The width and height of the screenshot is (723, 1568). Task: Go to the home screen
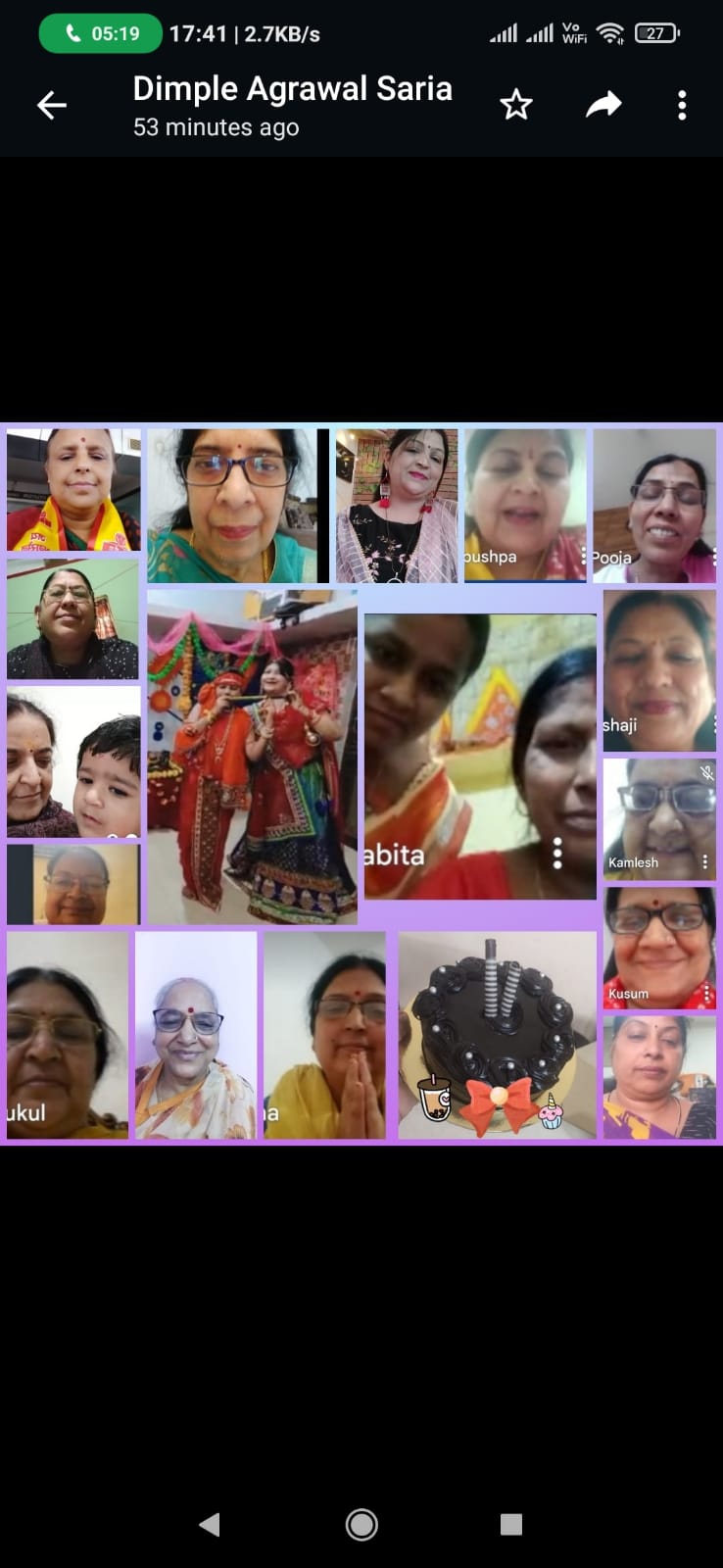click(x=361, y=1524)
